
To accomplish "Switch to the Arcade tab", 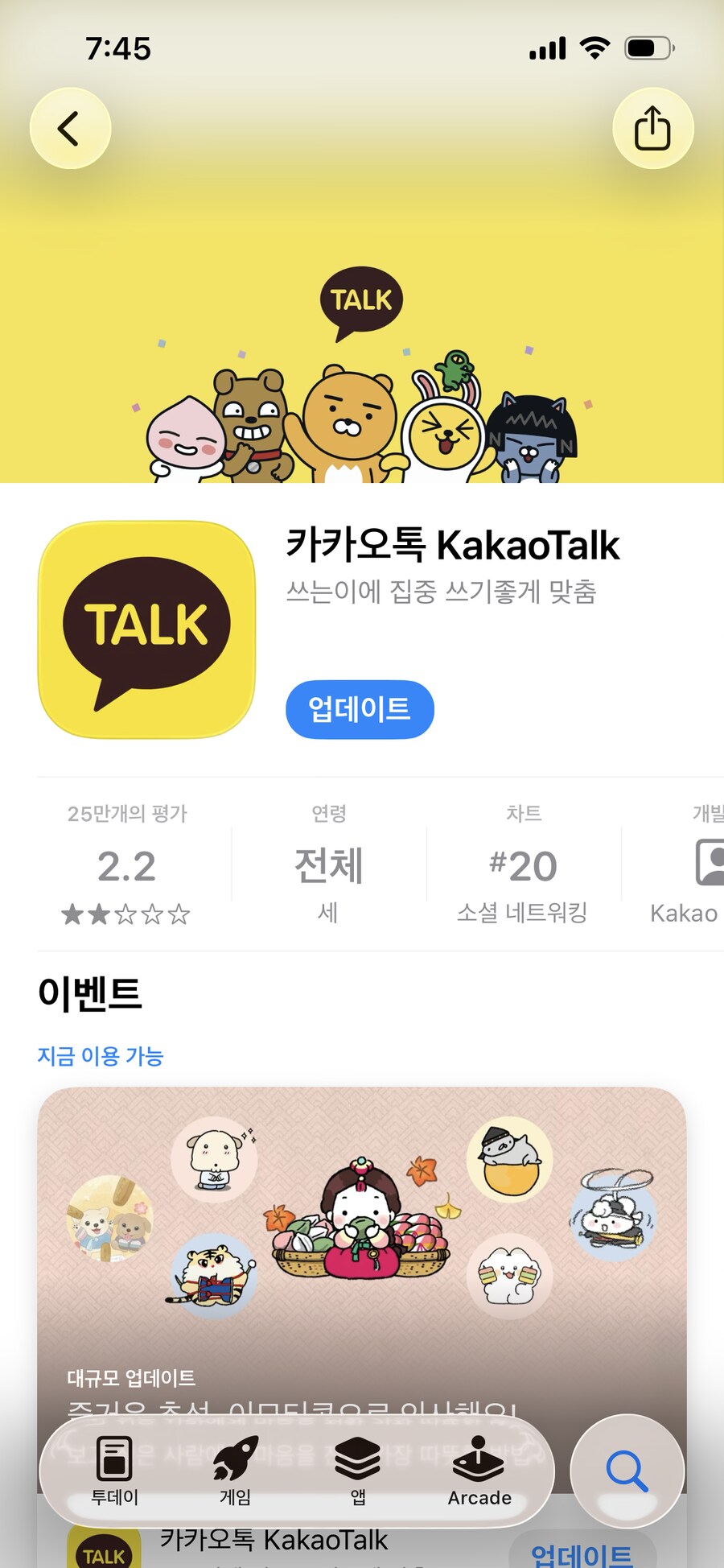I will 479,1471.
